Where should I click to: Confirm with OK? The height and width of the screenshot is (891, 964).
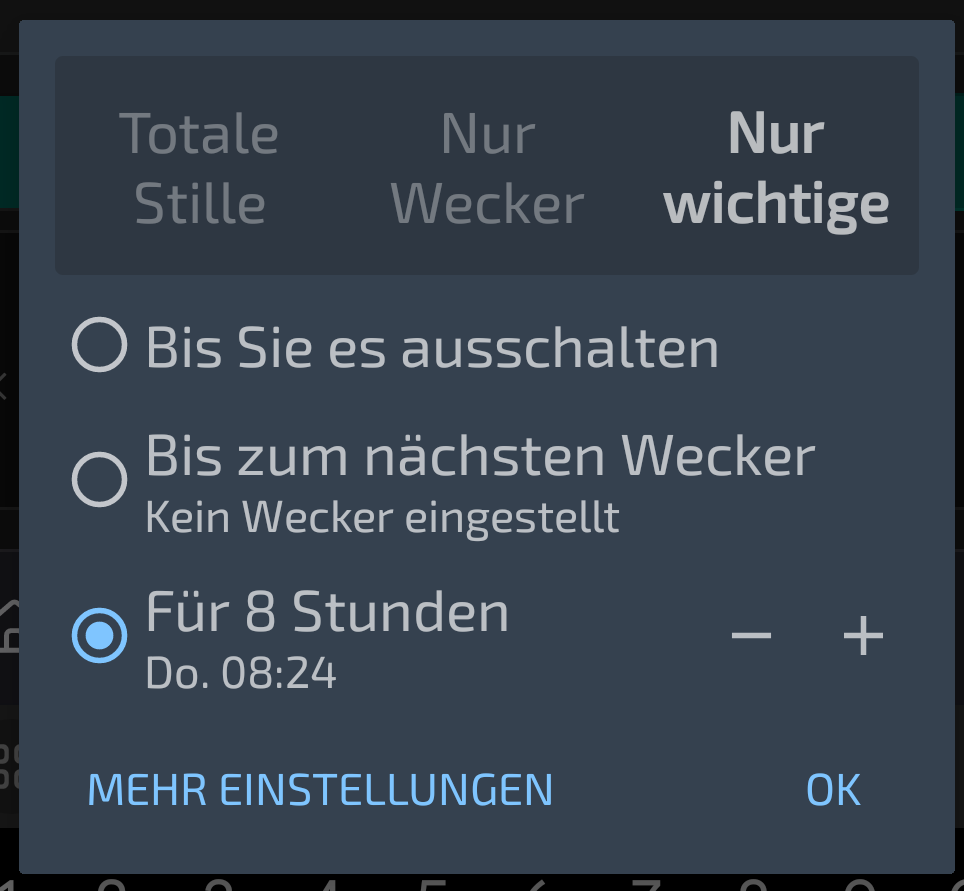[x=833, y=790]
